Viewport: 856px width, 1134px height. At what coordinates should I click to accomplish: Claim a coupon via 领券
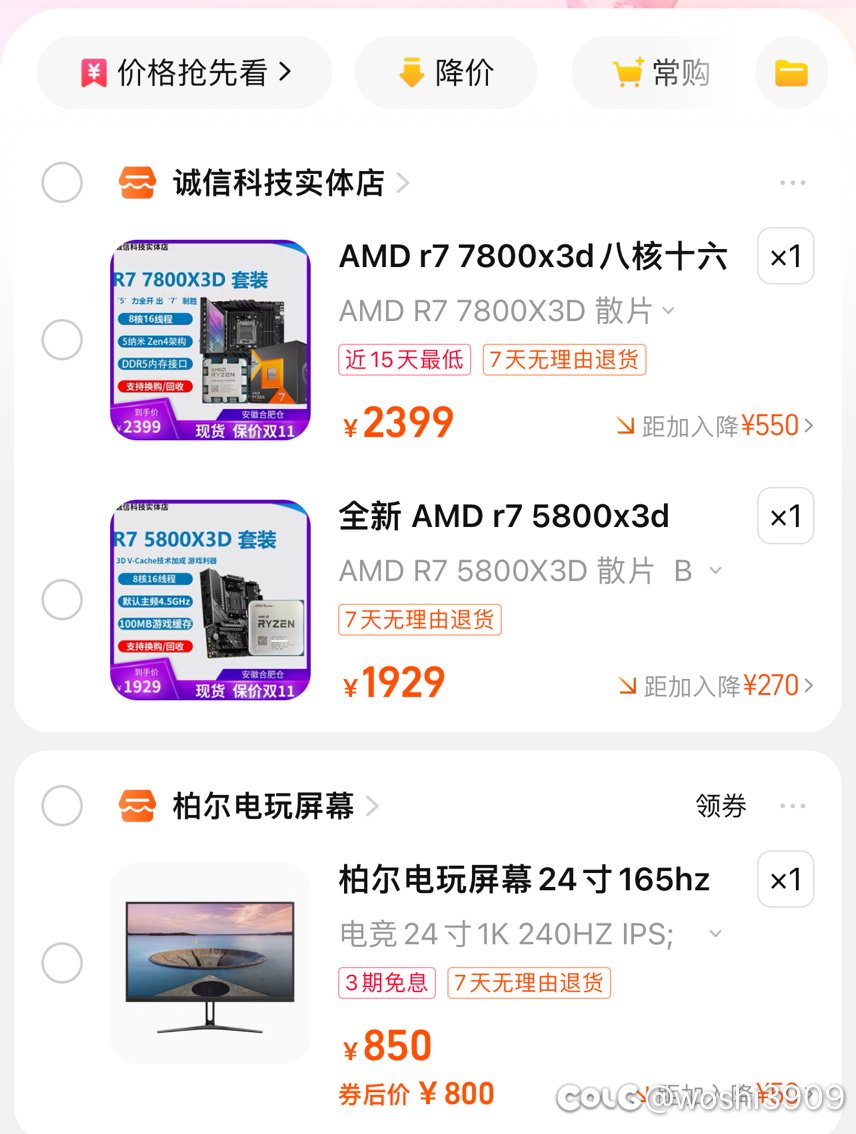click(x=721, y=806)
